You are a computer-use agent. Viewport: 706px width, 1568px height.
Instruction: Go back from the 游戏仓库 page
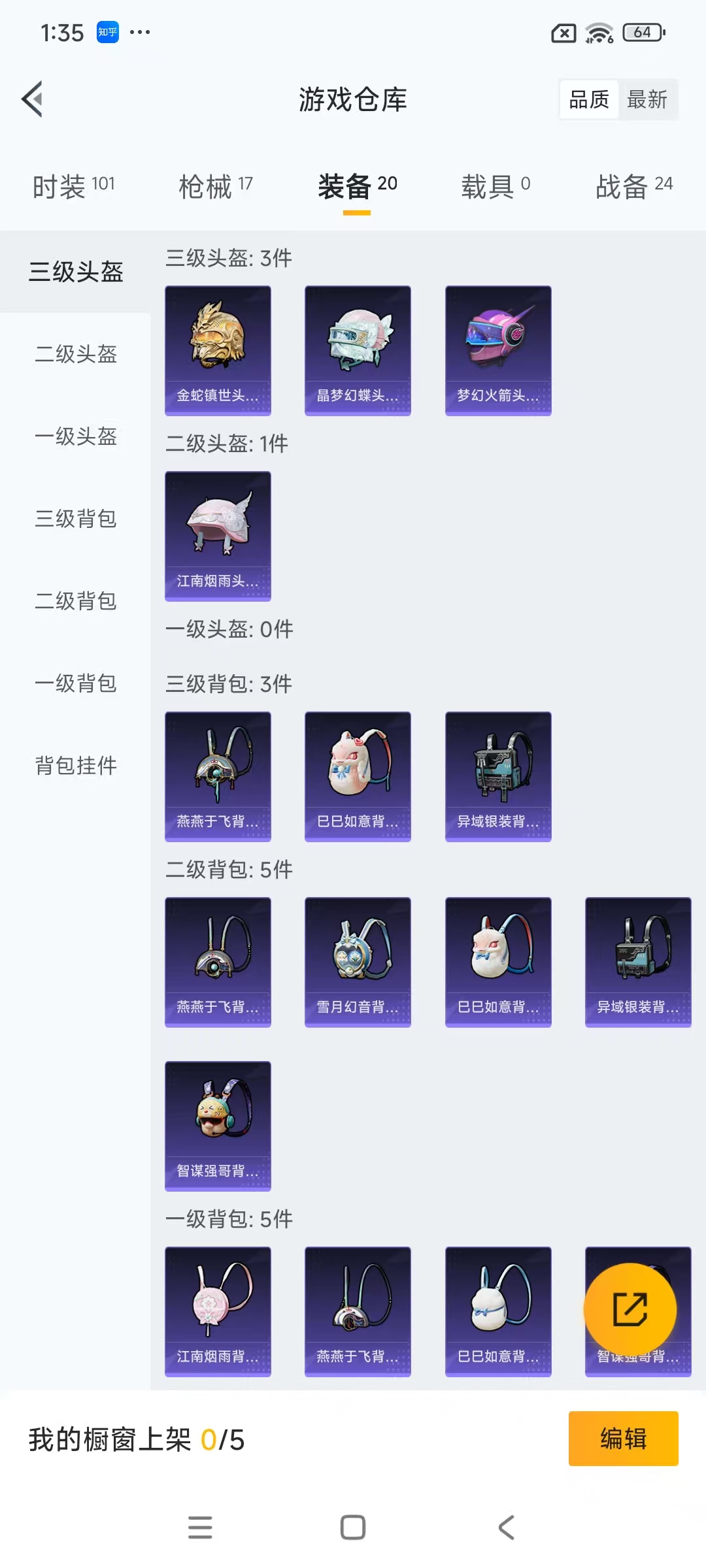(x=33, y=99)
